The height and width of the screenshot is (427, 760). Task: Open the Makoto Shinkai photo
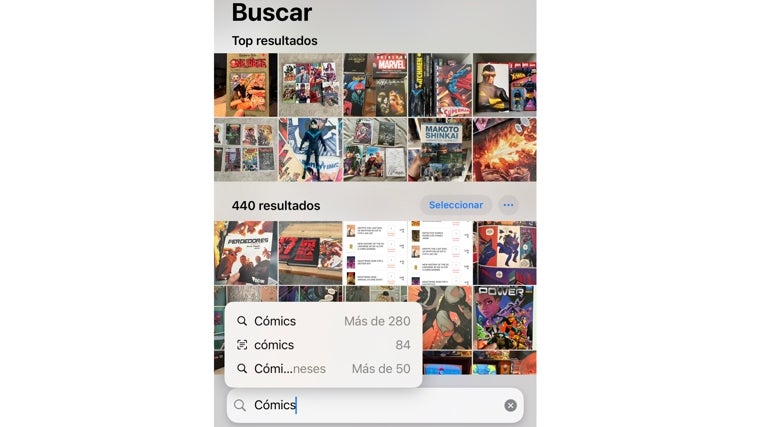(x=440, y=150)
